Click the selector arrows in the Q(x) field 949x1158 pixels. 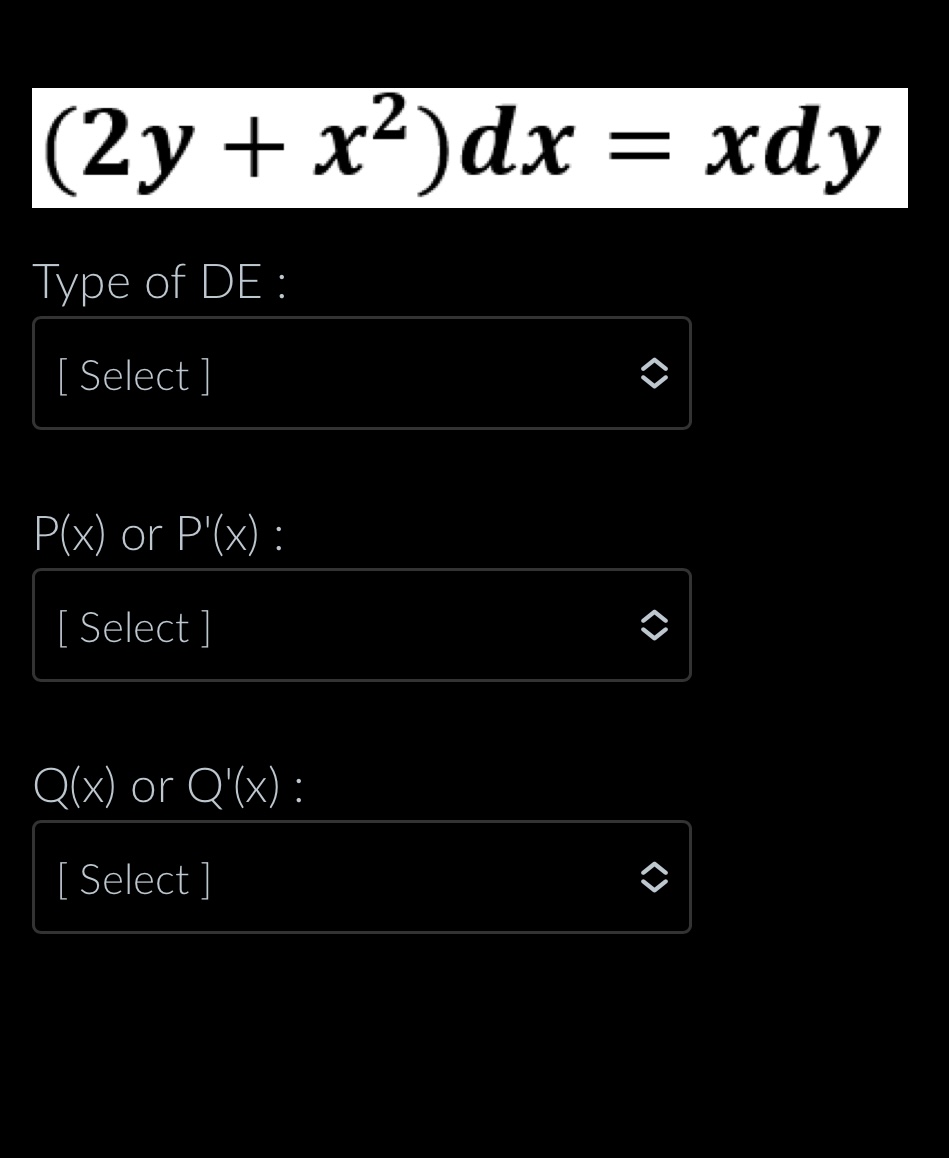[x=654, y=877]
